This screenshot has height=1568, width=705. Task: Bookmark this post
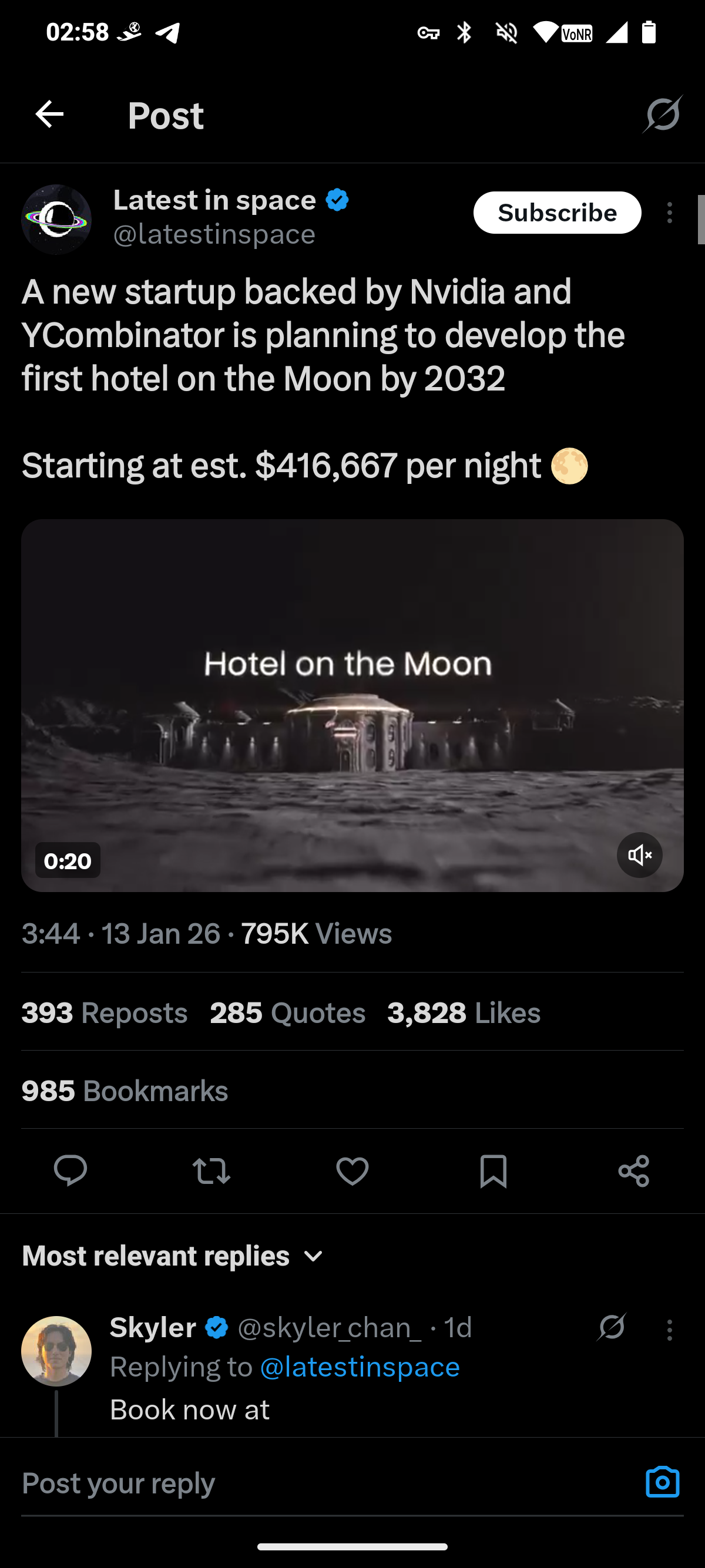(493, 1170)
